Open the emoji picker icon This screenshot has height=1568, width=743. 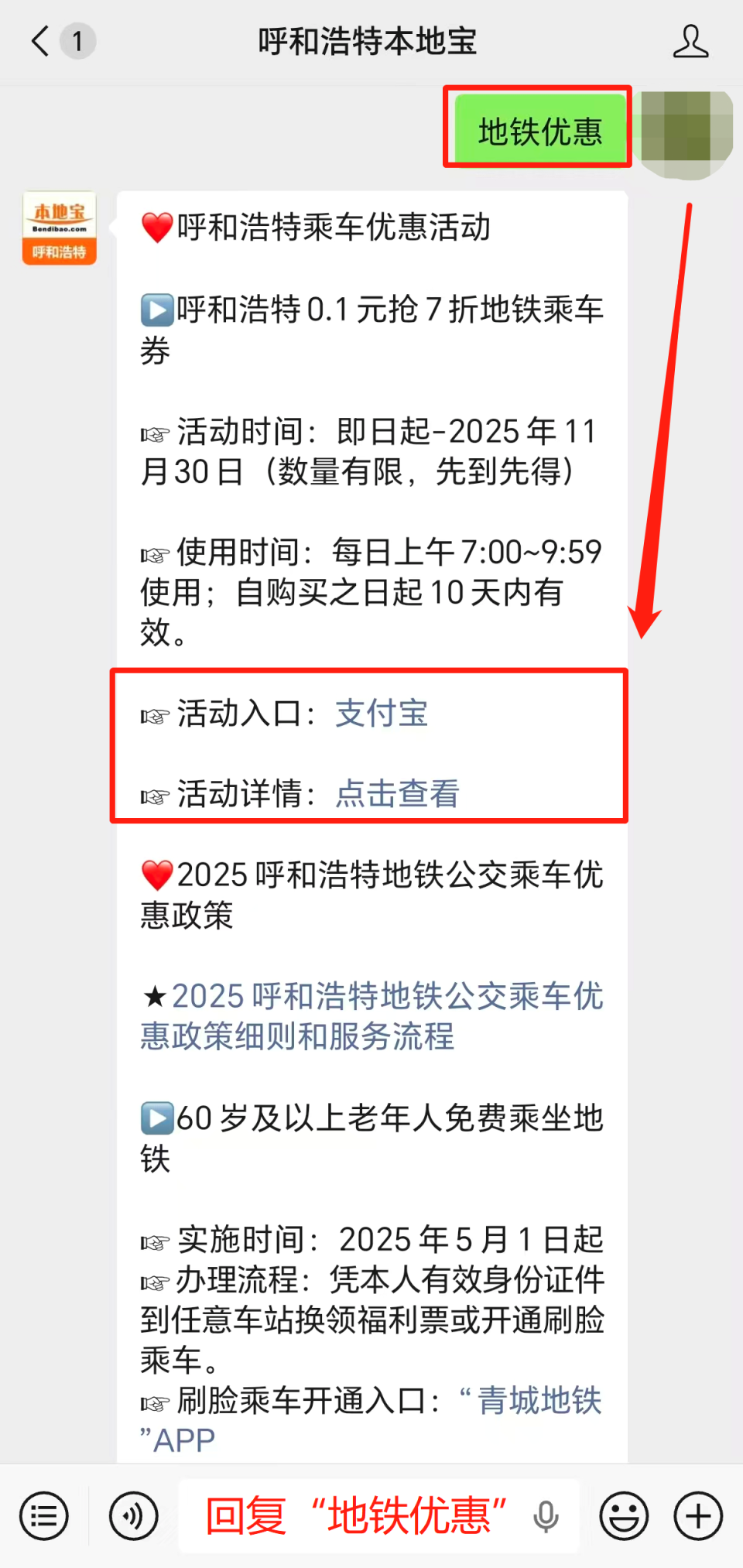[624, 1515]
